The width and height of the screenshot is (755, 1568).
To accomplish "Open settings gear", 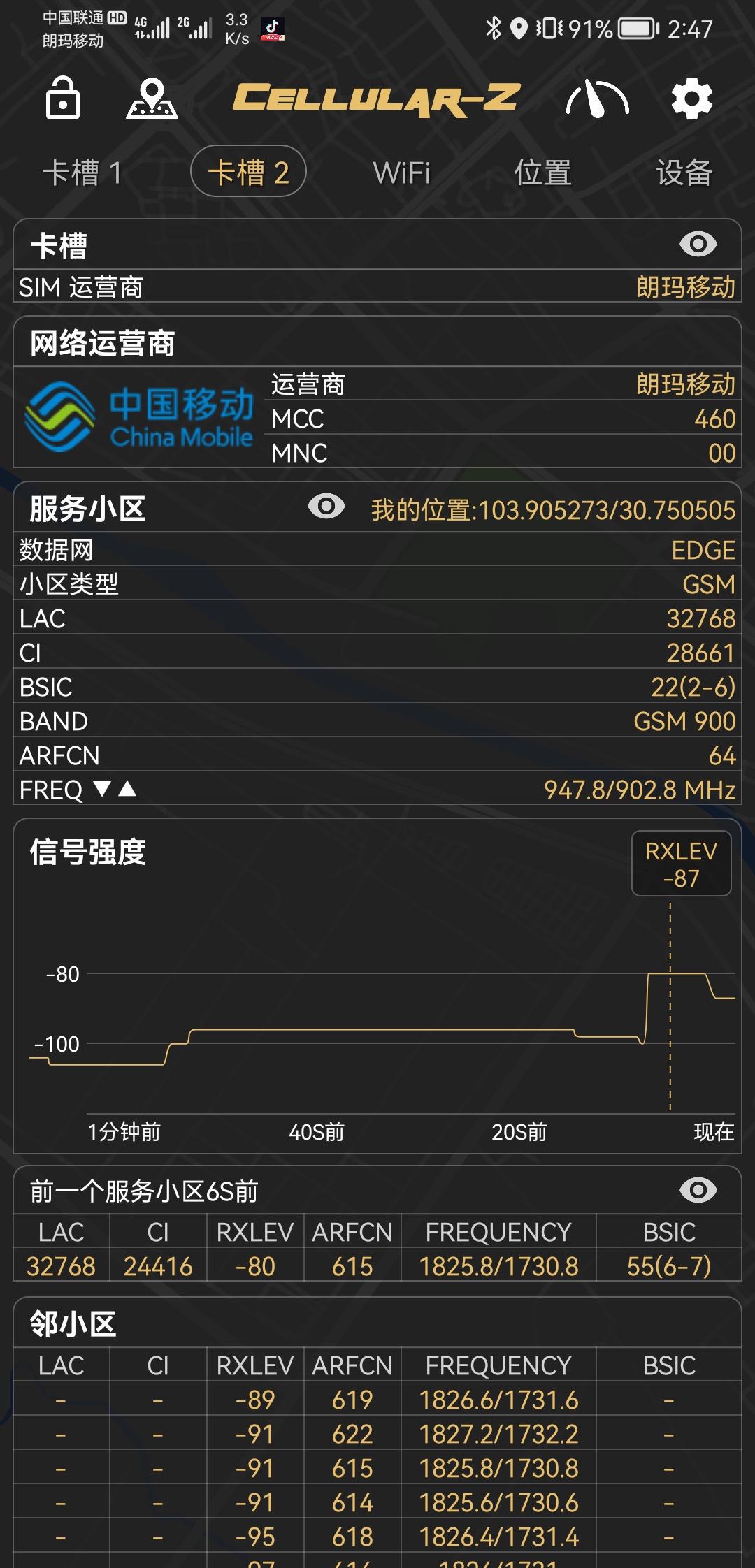I will (691, 99).
